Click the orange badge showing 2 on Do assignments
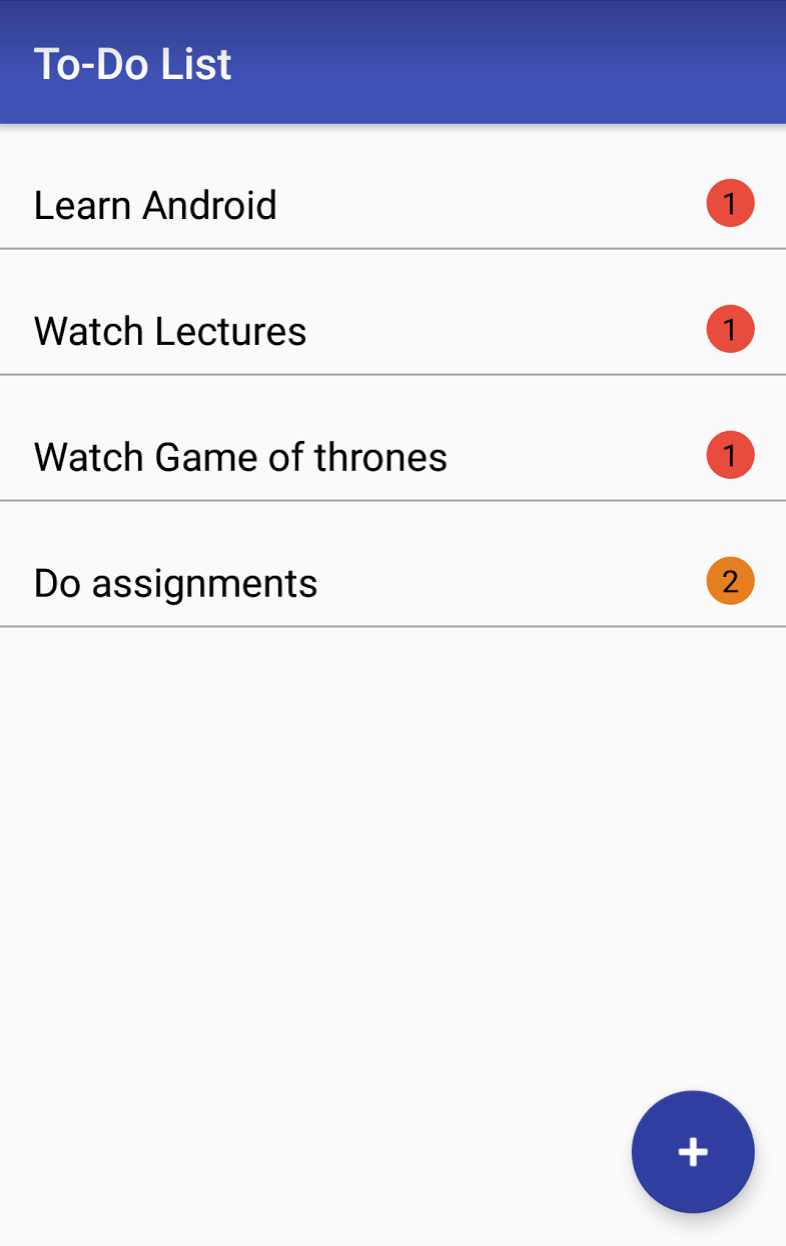The width and height of the screenshot is (786, 1246). [730, 581]
